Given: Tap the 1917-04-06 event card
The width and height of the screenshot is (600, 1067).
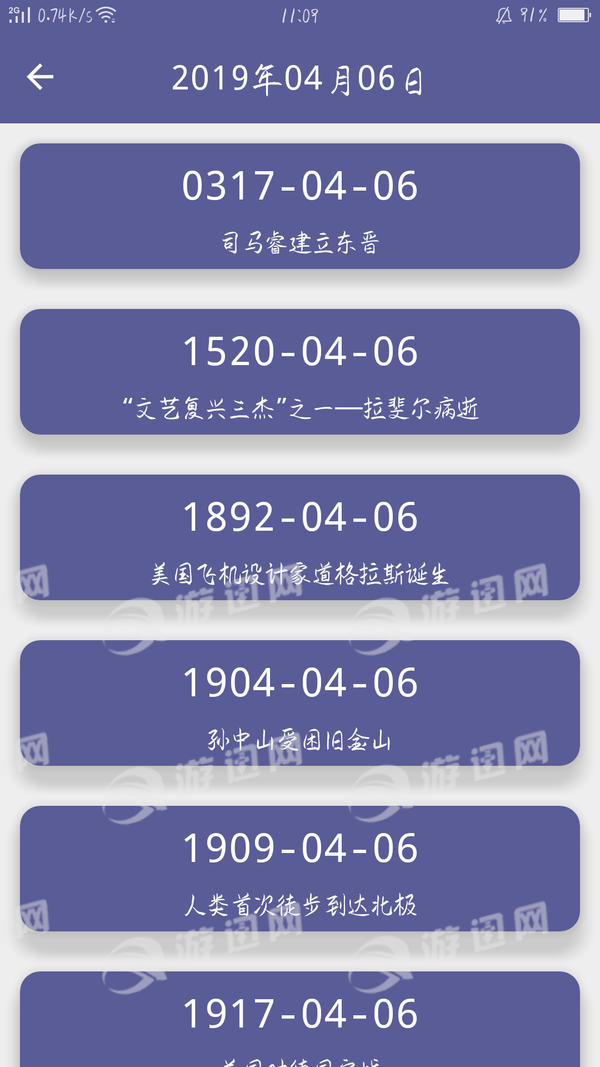Looking at the screenshot, I should [300, 1018].
